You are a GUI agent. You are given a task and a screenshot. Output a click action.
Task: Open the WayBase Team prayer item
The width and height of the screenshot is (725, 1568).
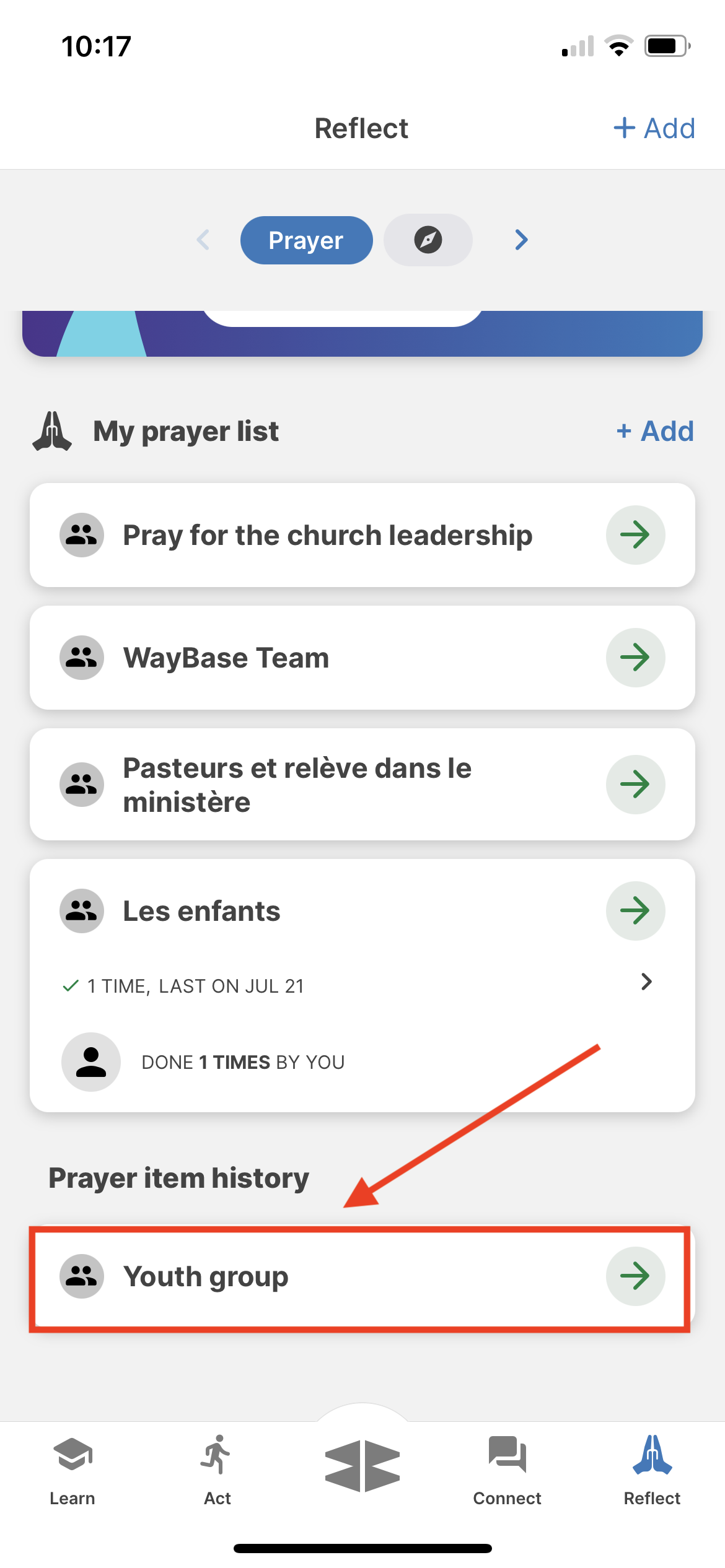(362, 658)
